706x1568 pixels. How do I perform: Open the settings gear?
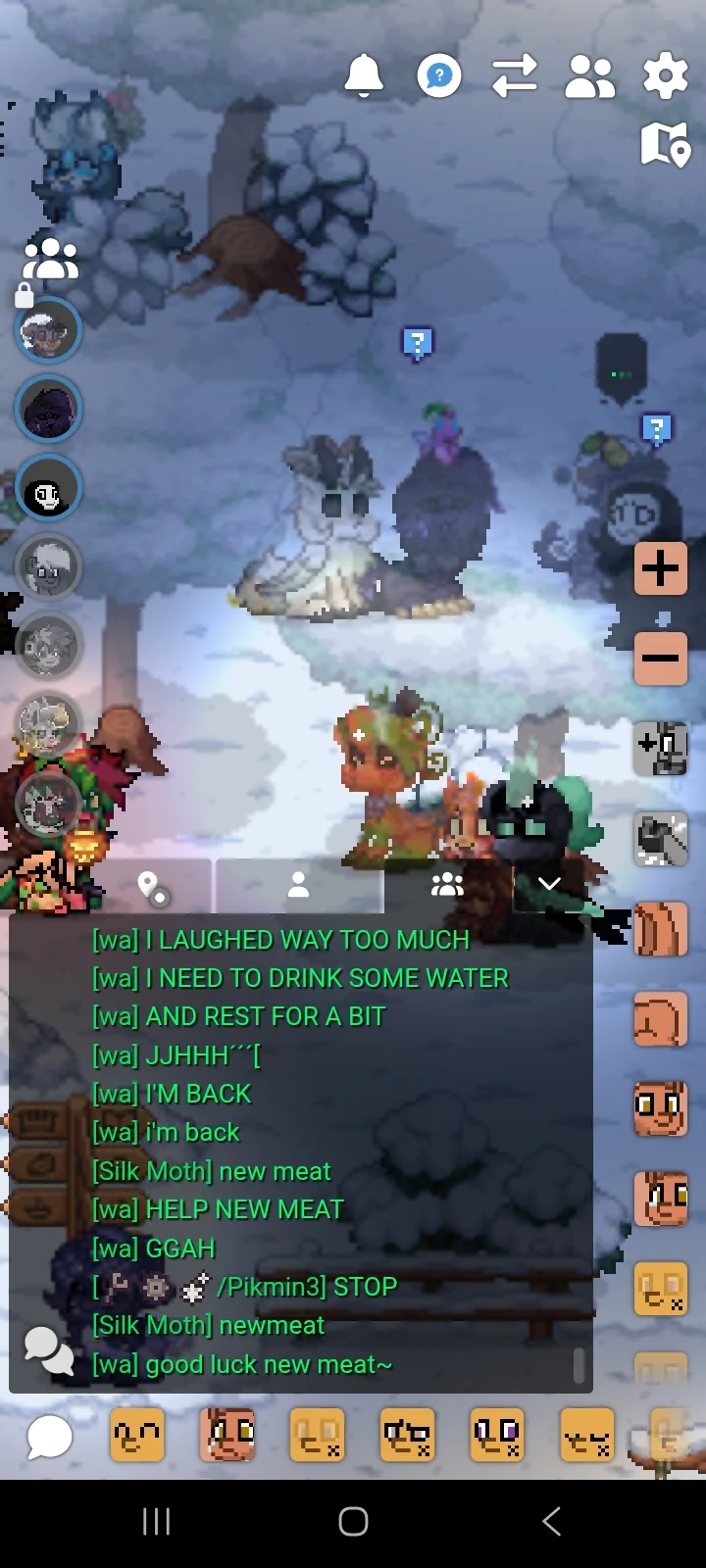pos(665,75)
